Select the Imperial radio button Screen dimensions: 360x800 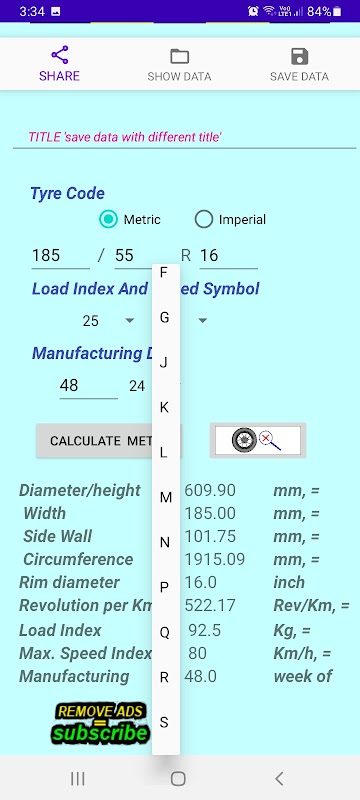click(x=230, y=220)
